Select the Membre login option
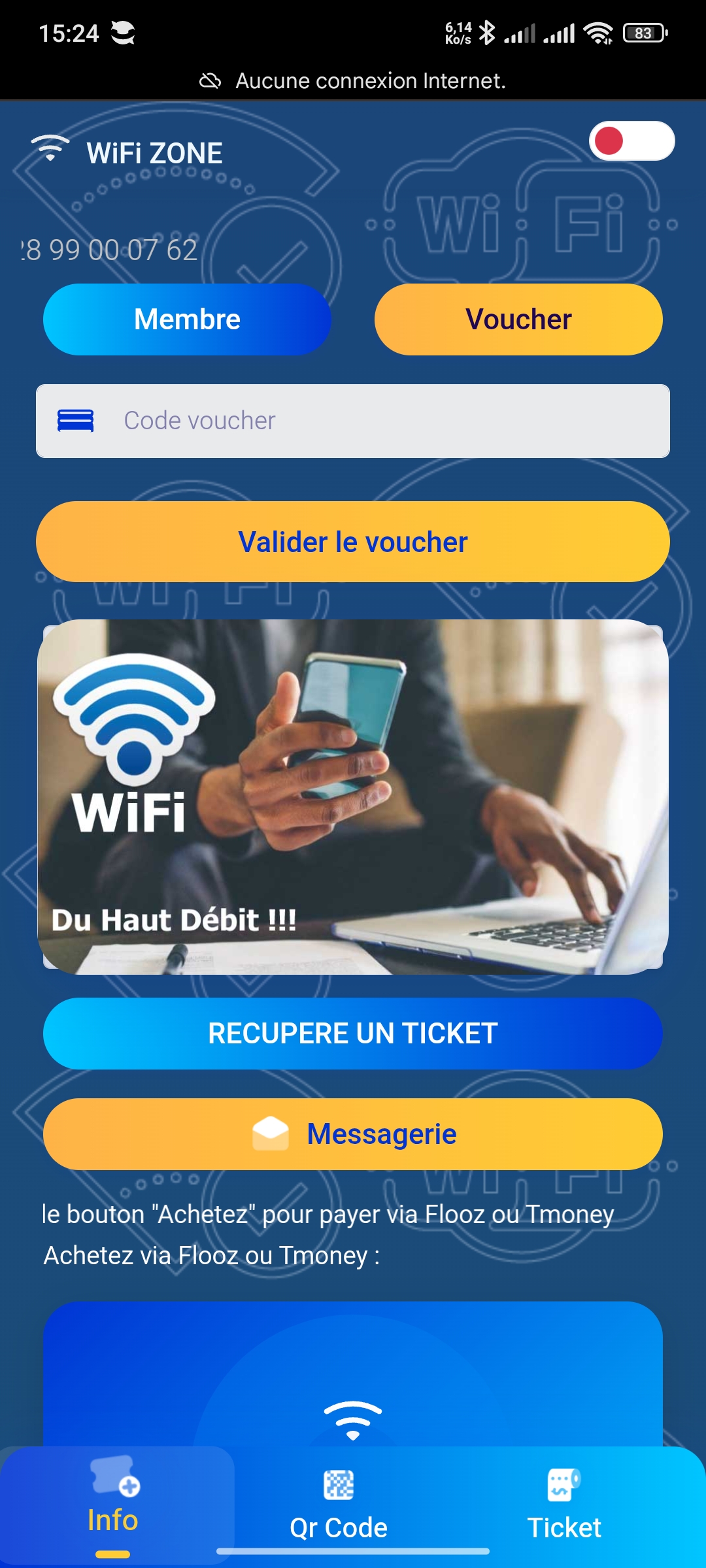 (187, 319)
